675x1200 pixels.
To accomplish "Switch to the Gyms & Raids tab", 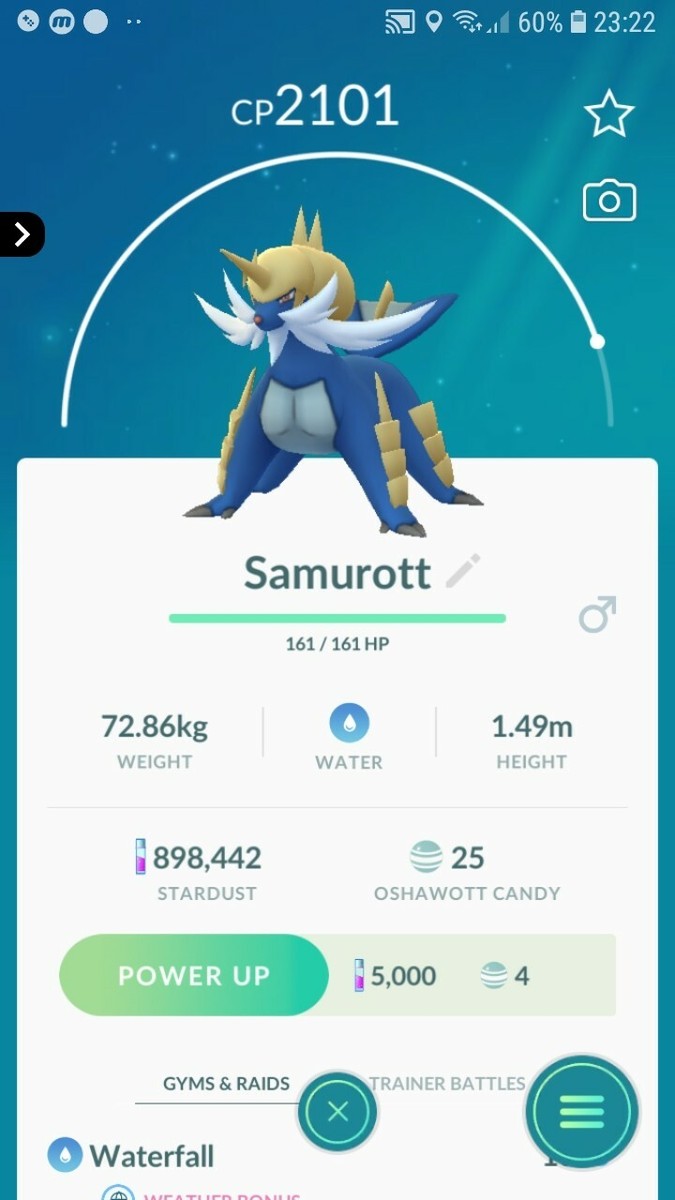I will tap(226, 1083).
